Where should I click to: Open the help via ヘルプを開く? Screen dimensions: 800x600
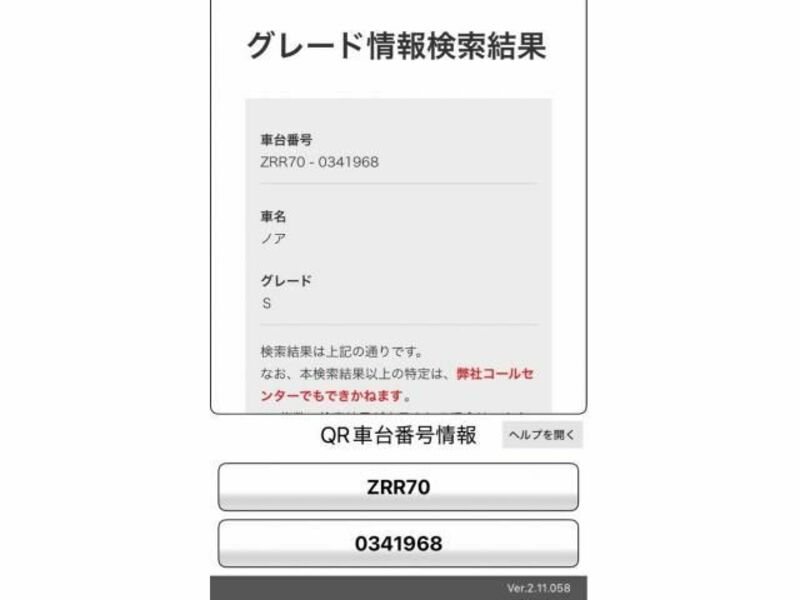click(542, 436)
